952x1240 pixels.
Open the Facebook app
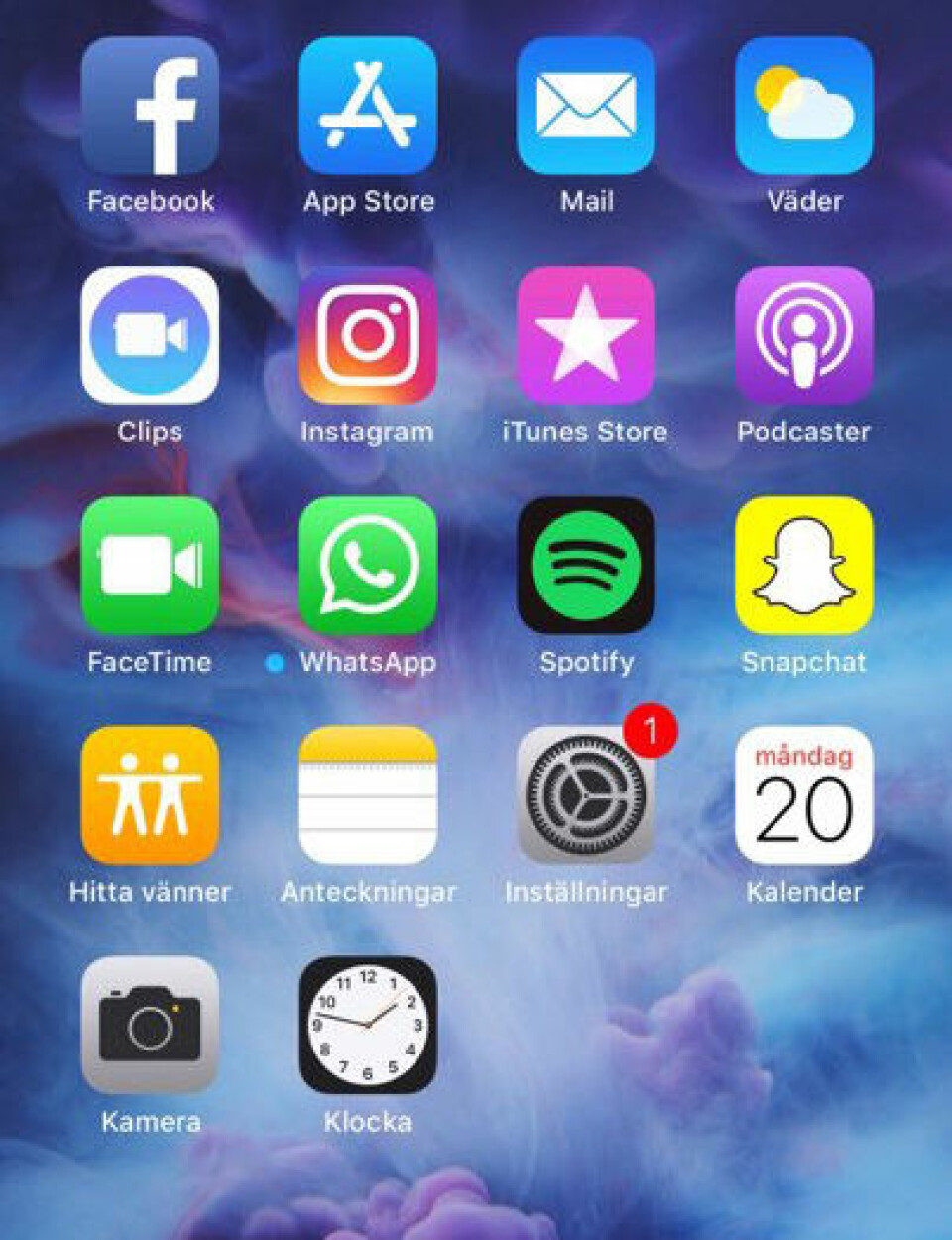click(150, 106)
